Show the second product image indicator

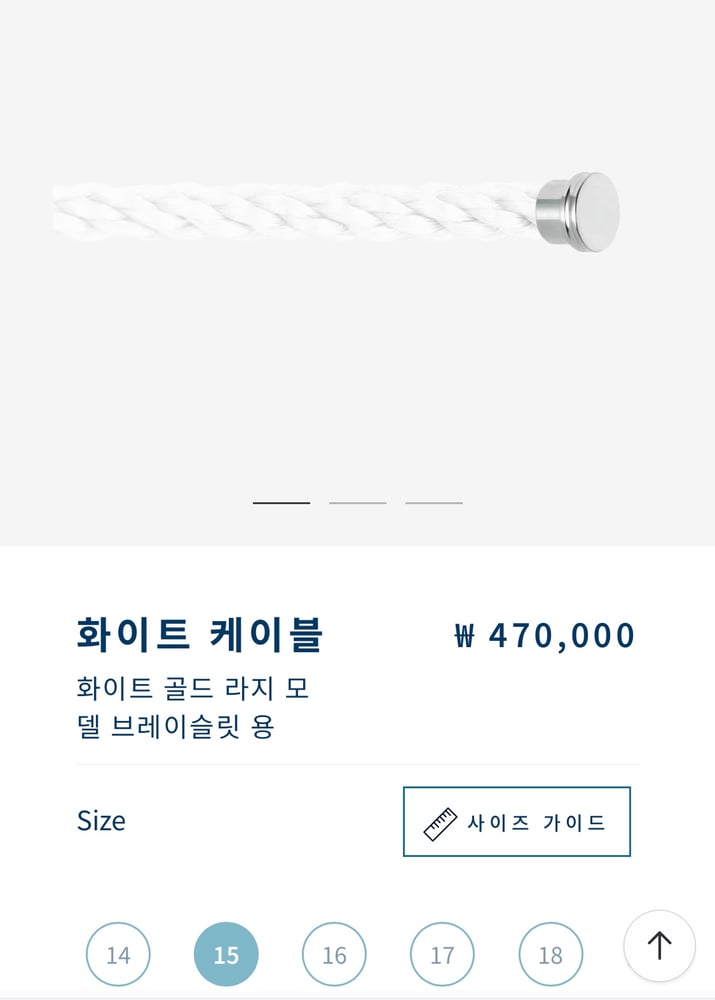[357, 503]
